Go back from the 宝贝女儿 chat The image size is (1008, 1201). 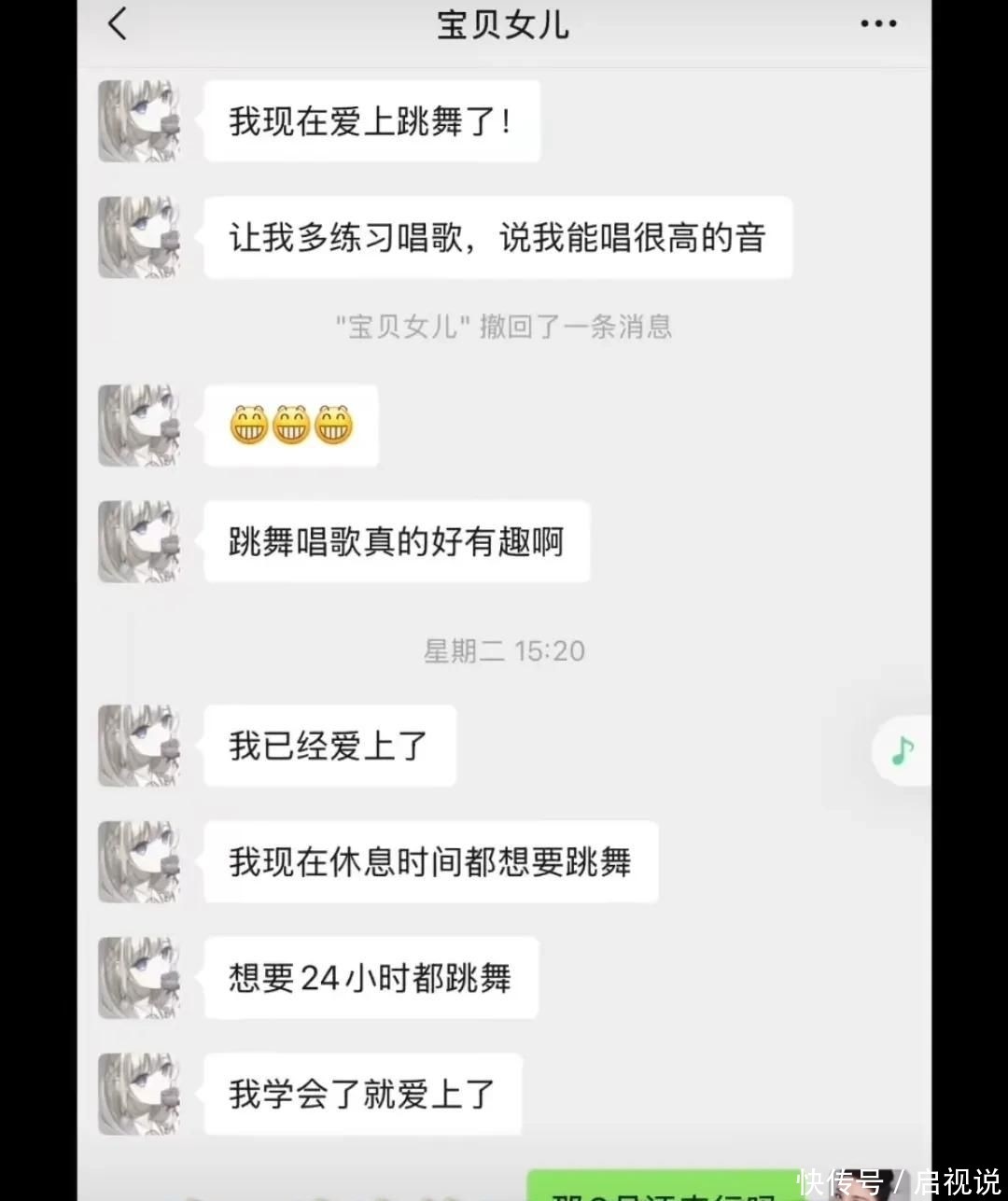(x=118, y=24)
